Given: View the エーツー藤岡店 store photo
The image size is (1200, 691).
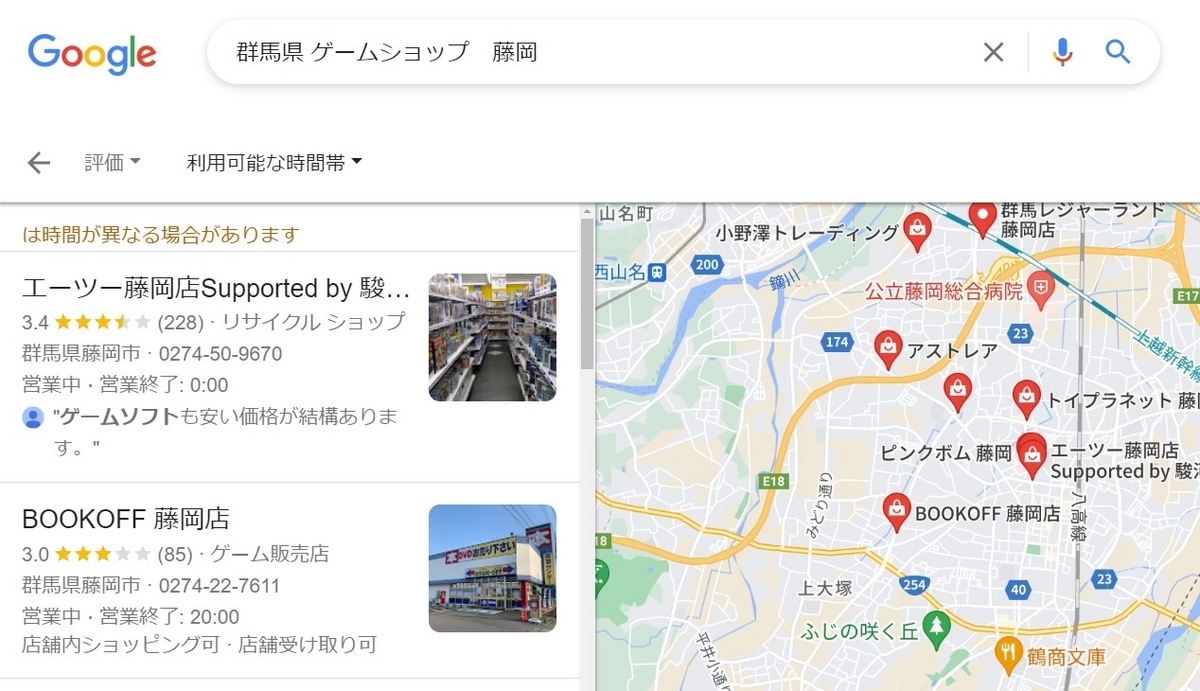Looking at the screenshot, I should [492, 337].
